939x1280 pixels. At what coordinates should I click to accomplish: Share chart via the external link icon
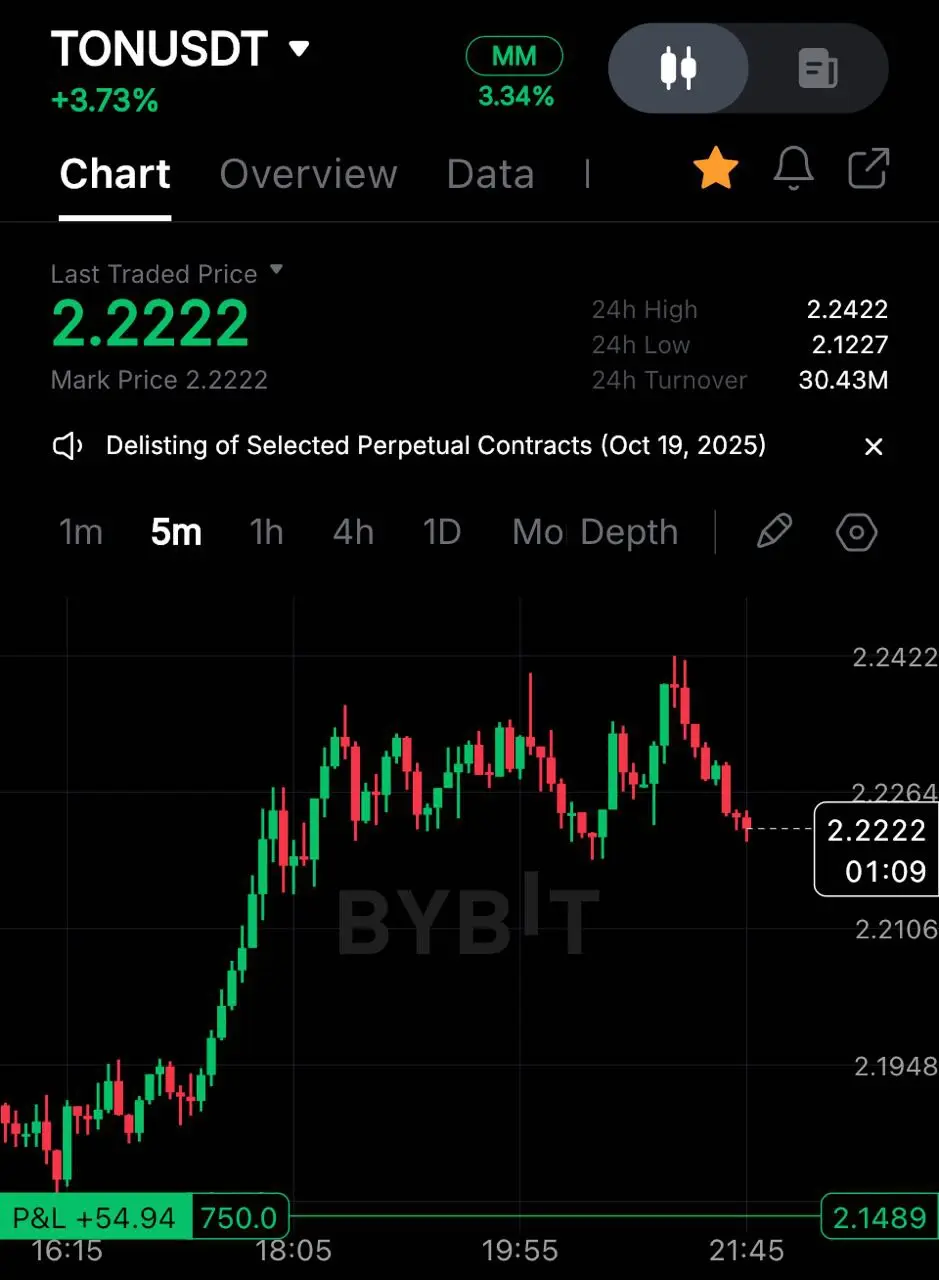pyautogui.click(x=868, y=169)
